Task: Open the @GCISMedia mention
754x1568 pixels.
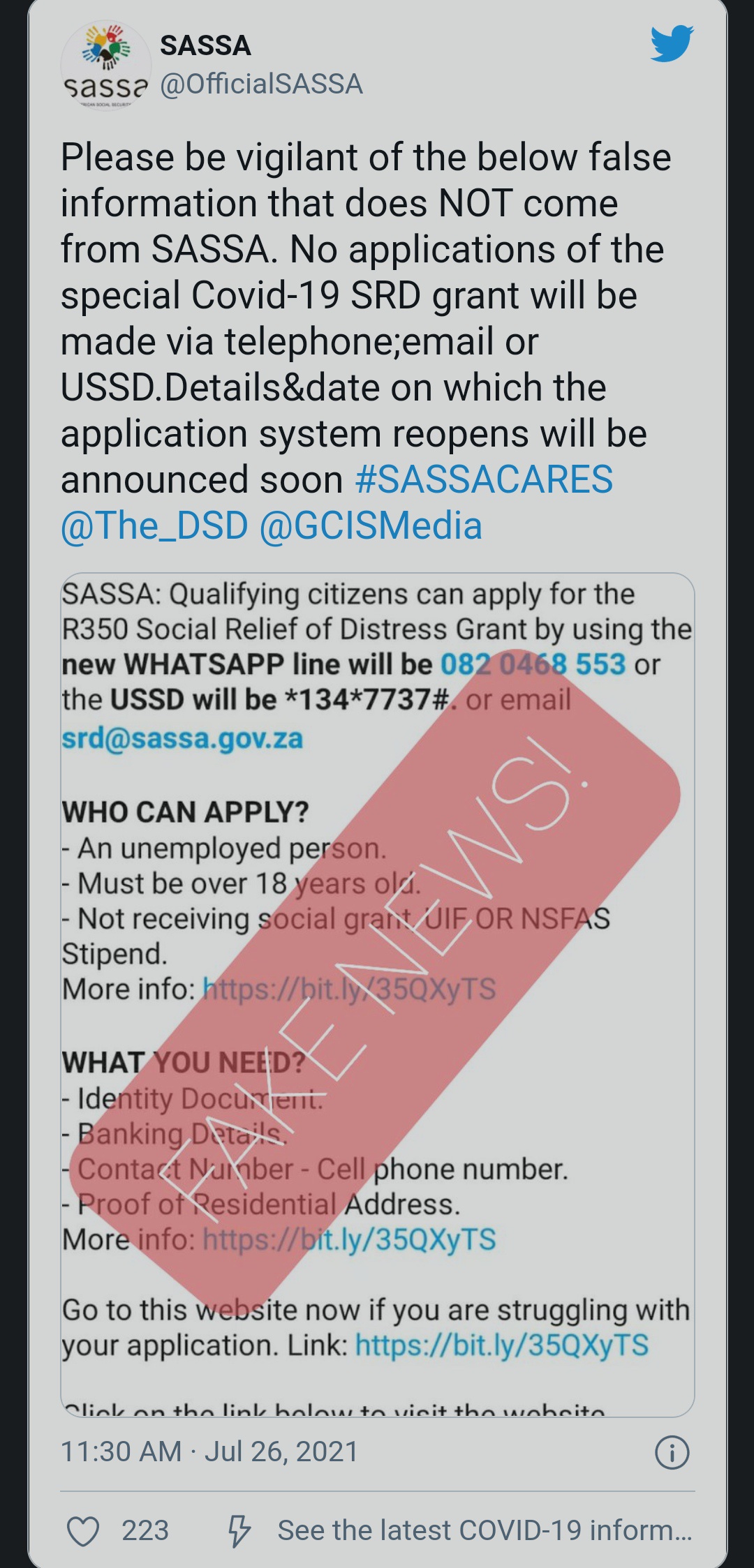Action: (x=371, y=525)
